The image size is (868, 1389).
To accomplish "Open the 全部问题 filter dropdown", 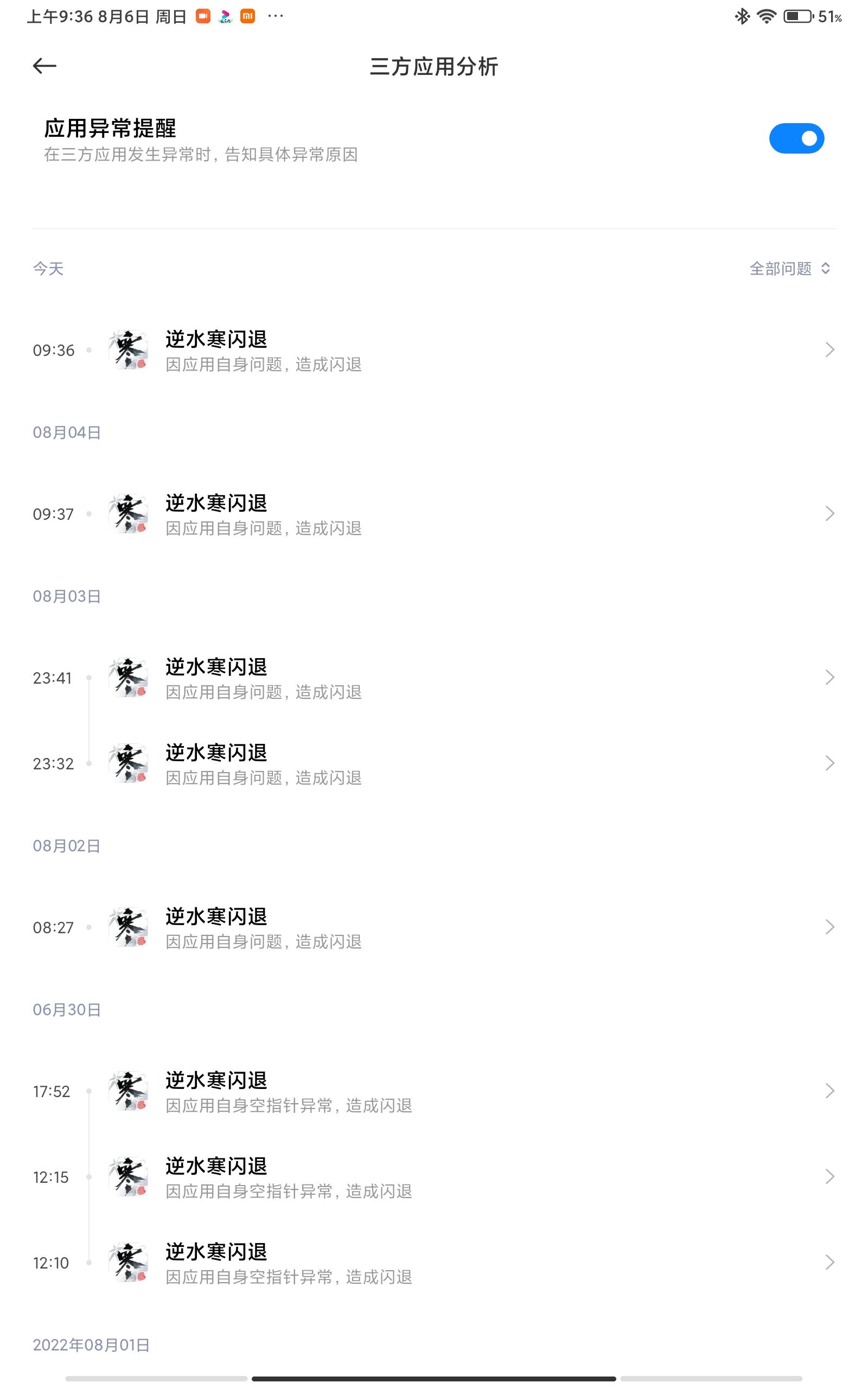I will coord(789,269).
